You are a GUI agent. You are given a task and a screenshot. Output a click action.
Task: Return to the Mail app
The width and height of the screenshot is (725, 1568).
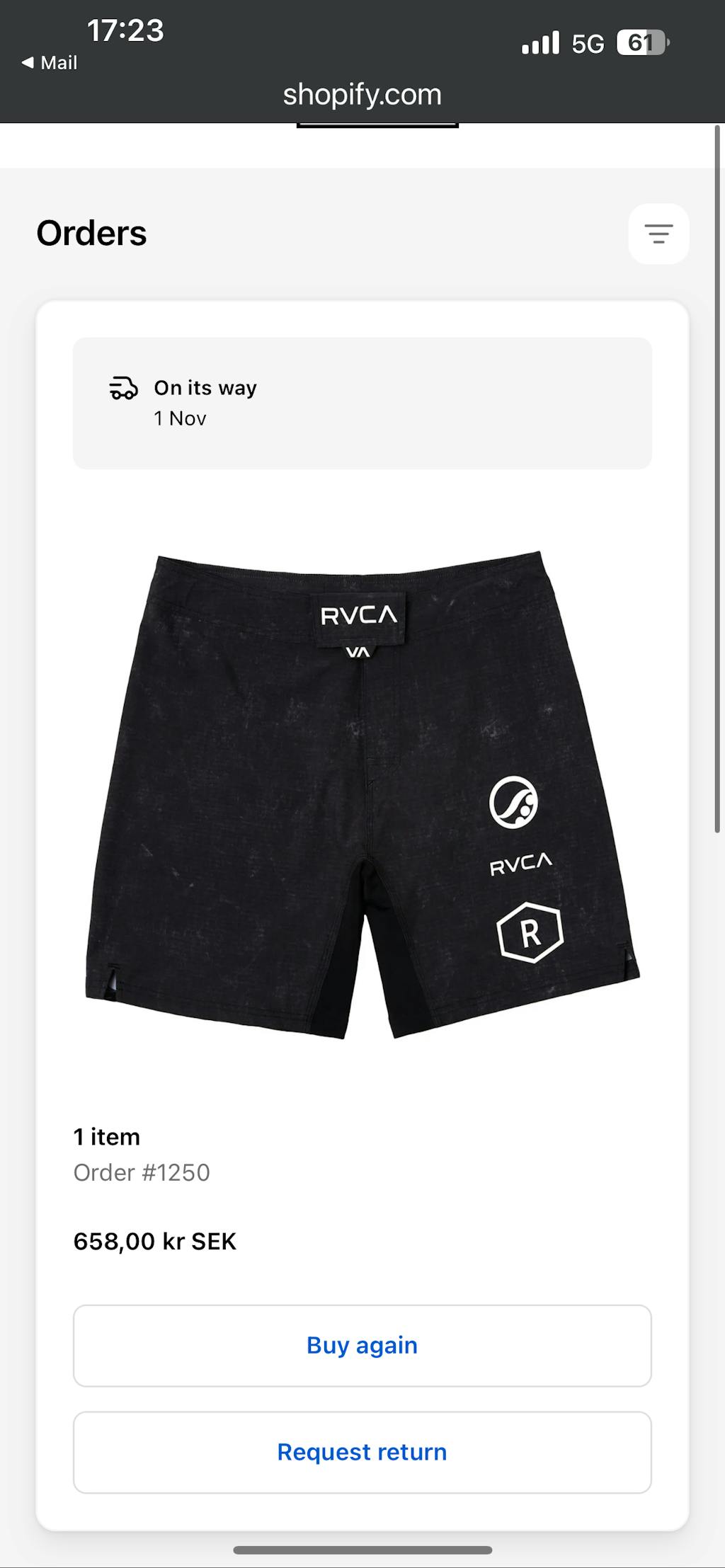point(50,63)
